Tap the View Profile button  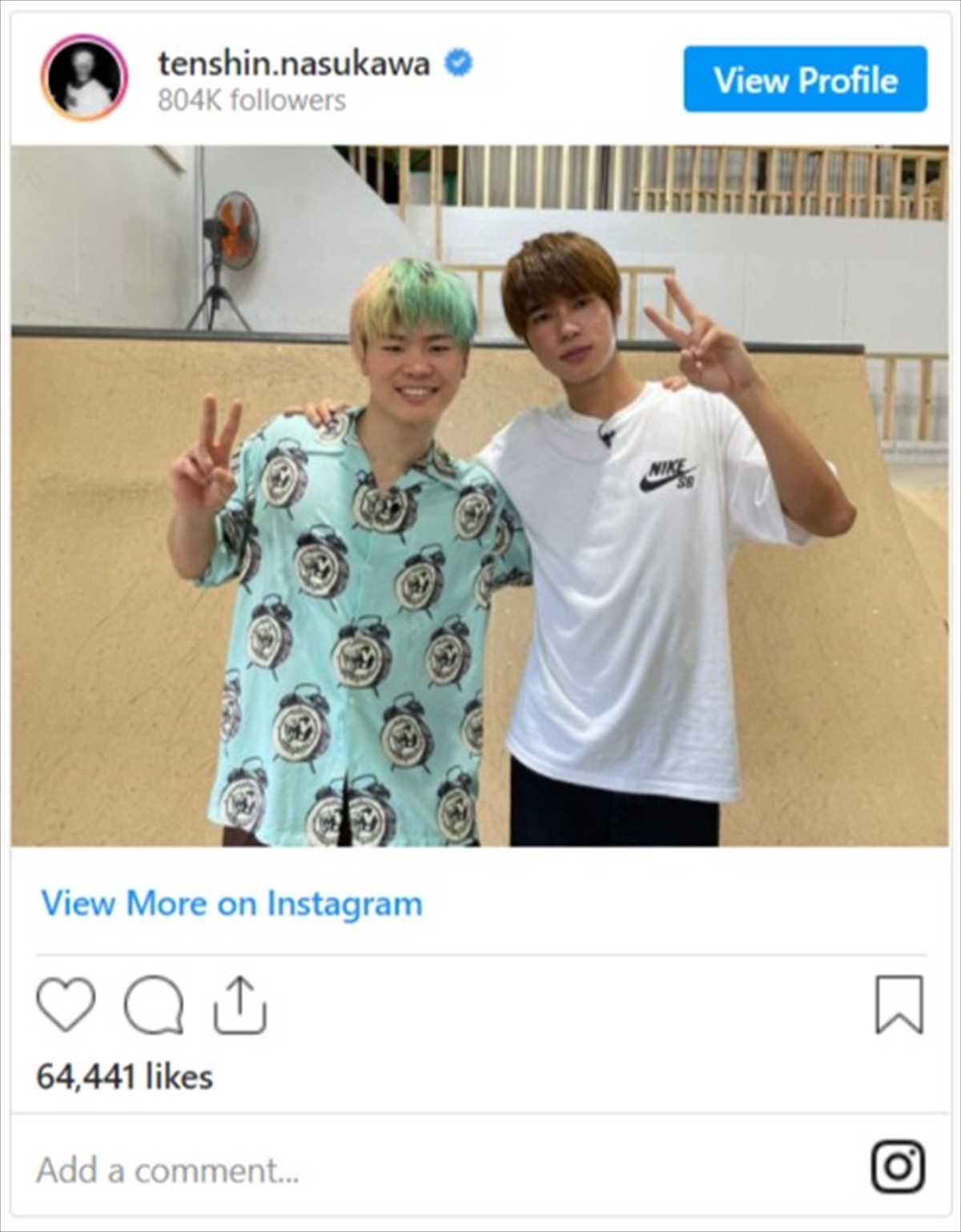pos(805,79)
